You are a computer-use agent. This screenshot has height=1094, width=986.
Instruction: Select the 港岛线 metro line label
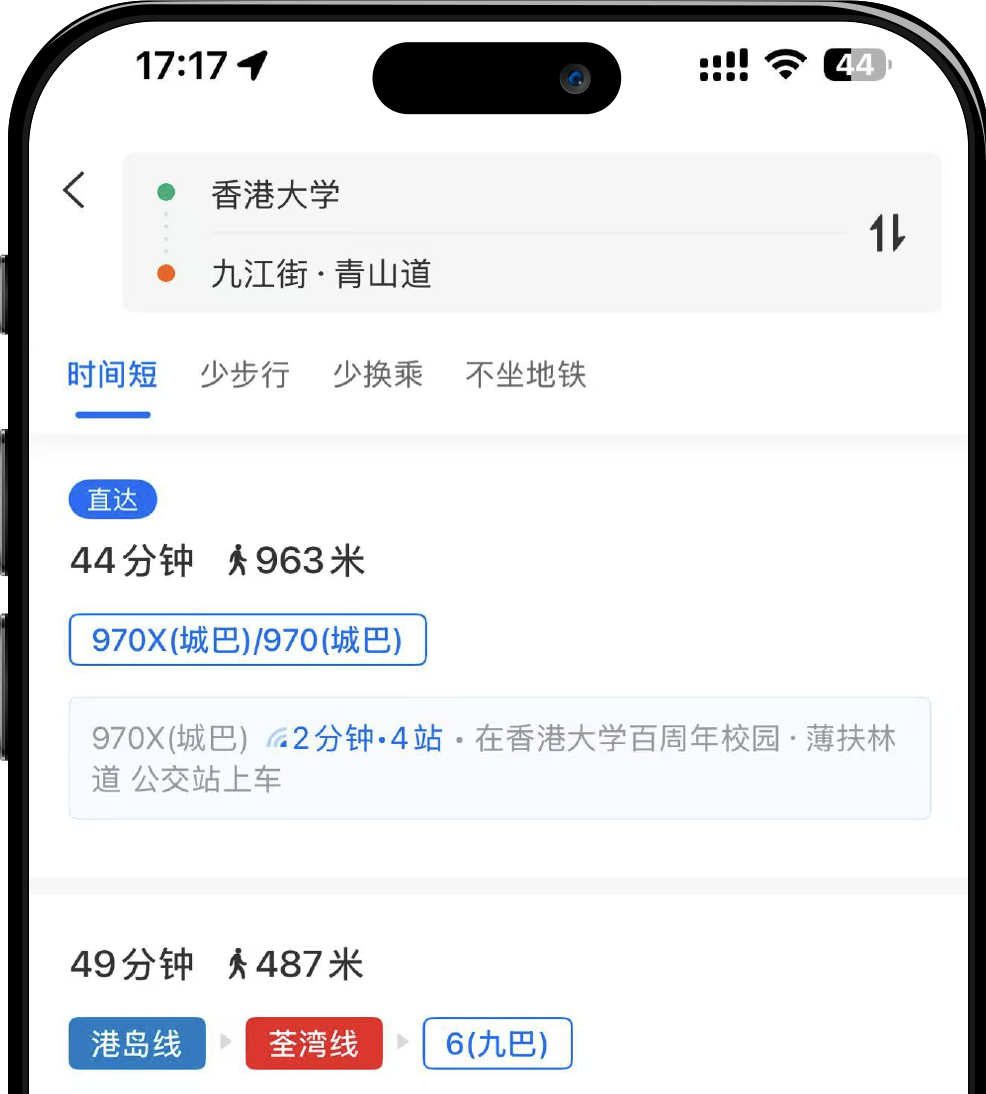coord(136,1043)
